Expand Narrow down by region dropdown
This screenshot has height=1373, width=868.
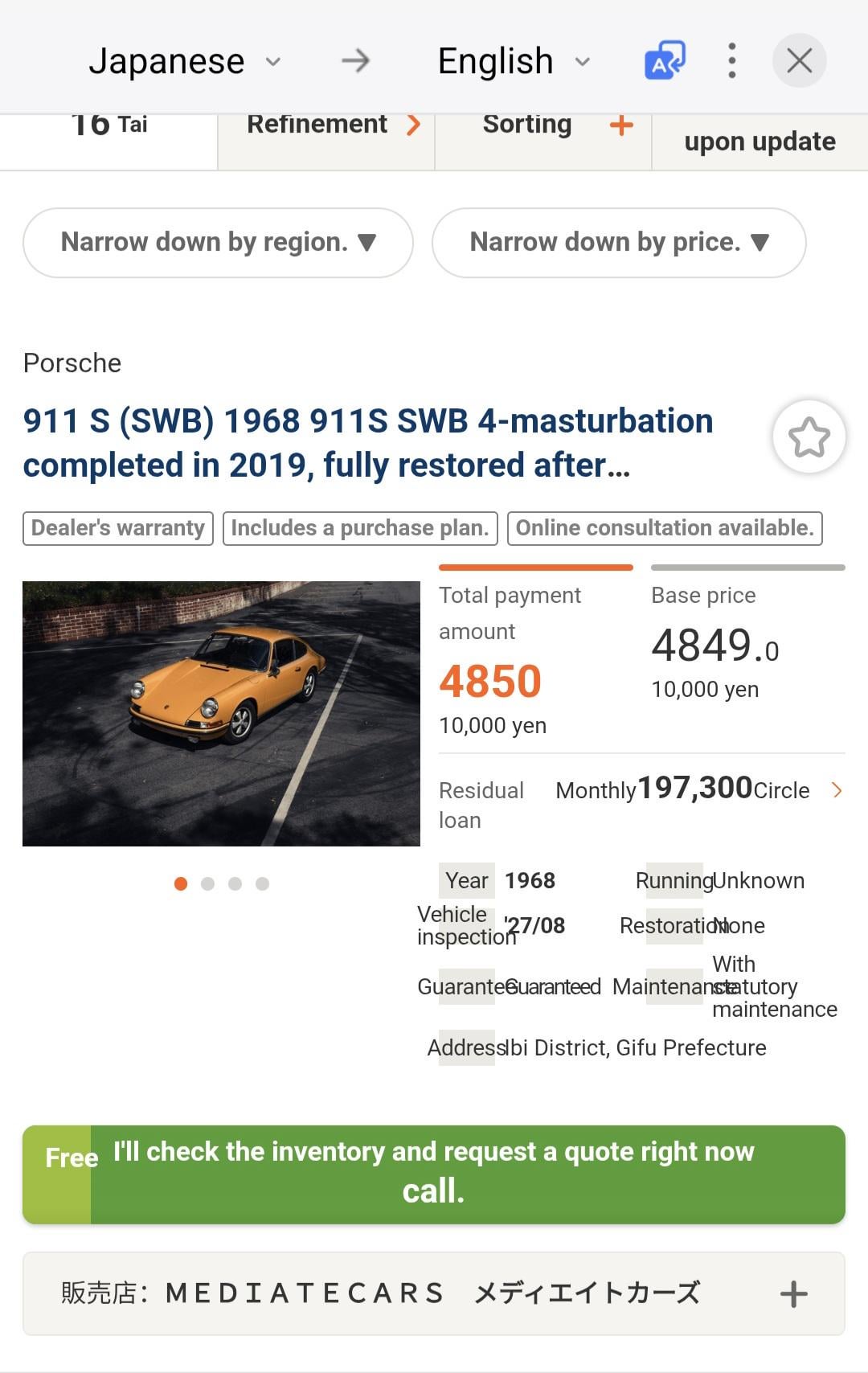[x=218, y=242]
